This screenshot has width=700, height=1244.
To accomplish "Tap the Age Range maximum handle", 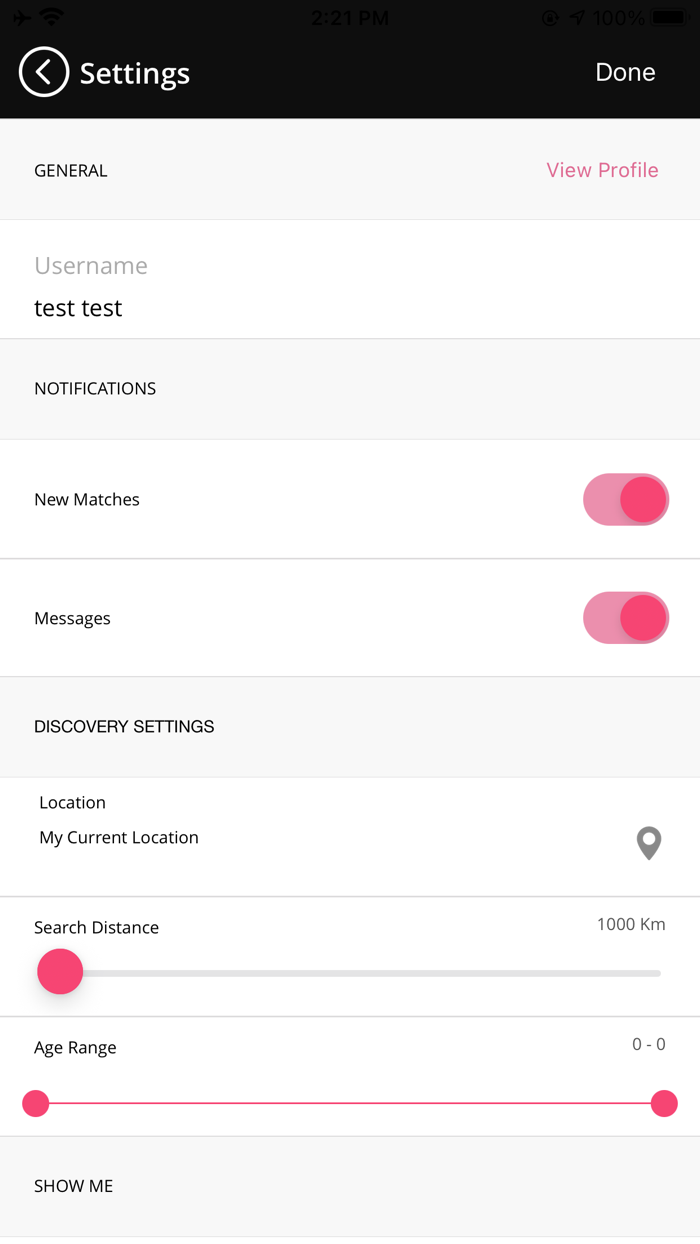I will click(x=664, y=1103).
